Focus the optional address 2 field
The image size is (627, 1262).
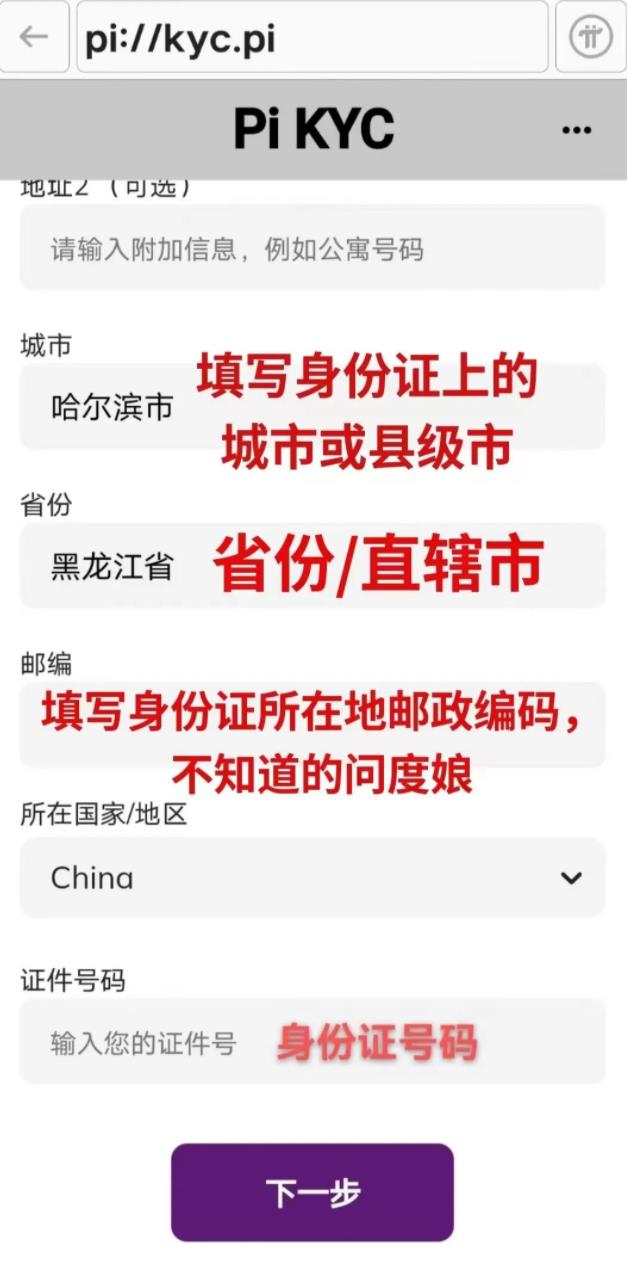point(312,248)
